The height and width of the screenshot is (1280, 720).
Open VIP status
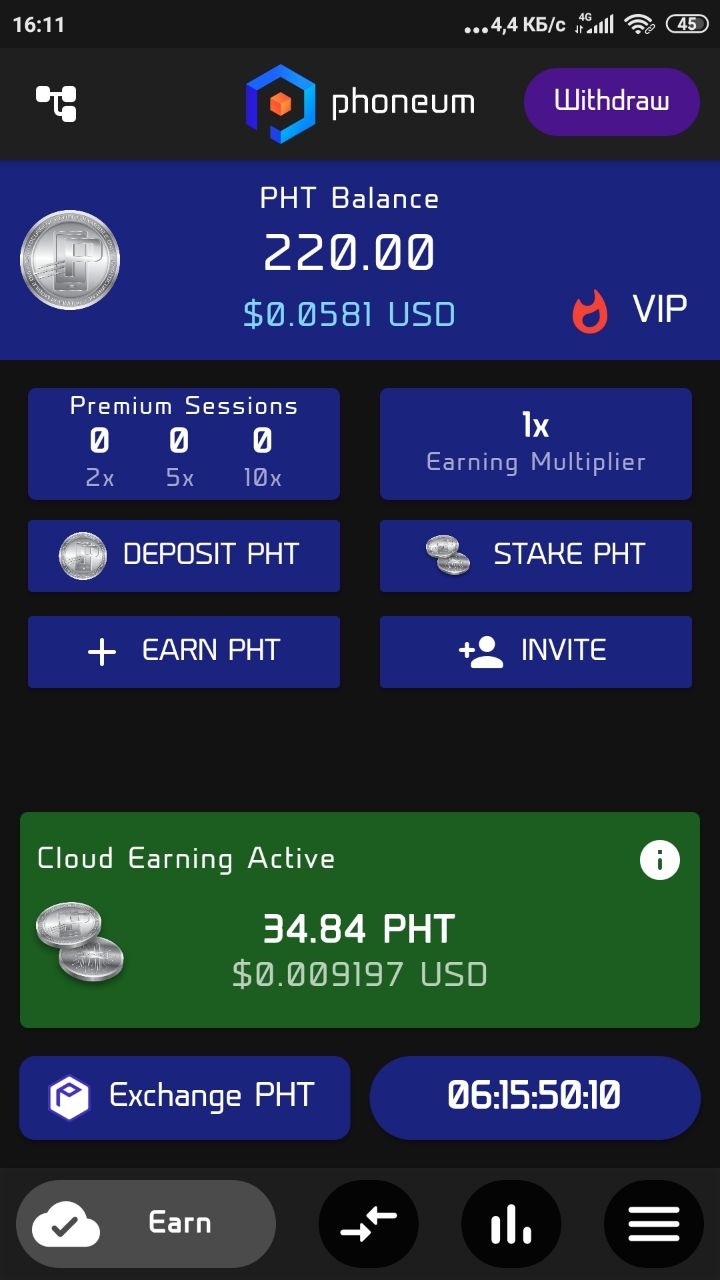pyautogui.click(x=630, y=310)
